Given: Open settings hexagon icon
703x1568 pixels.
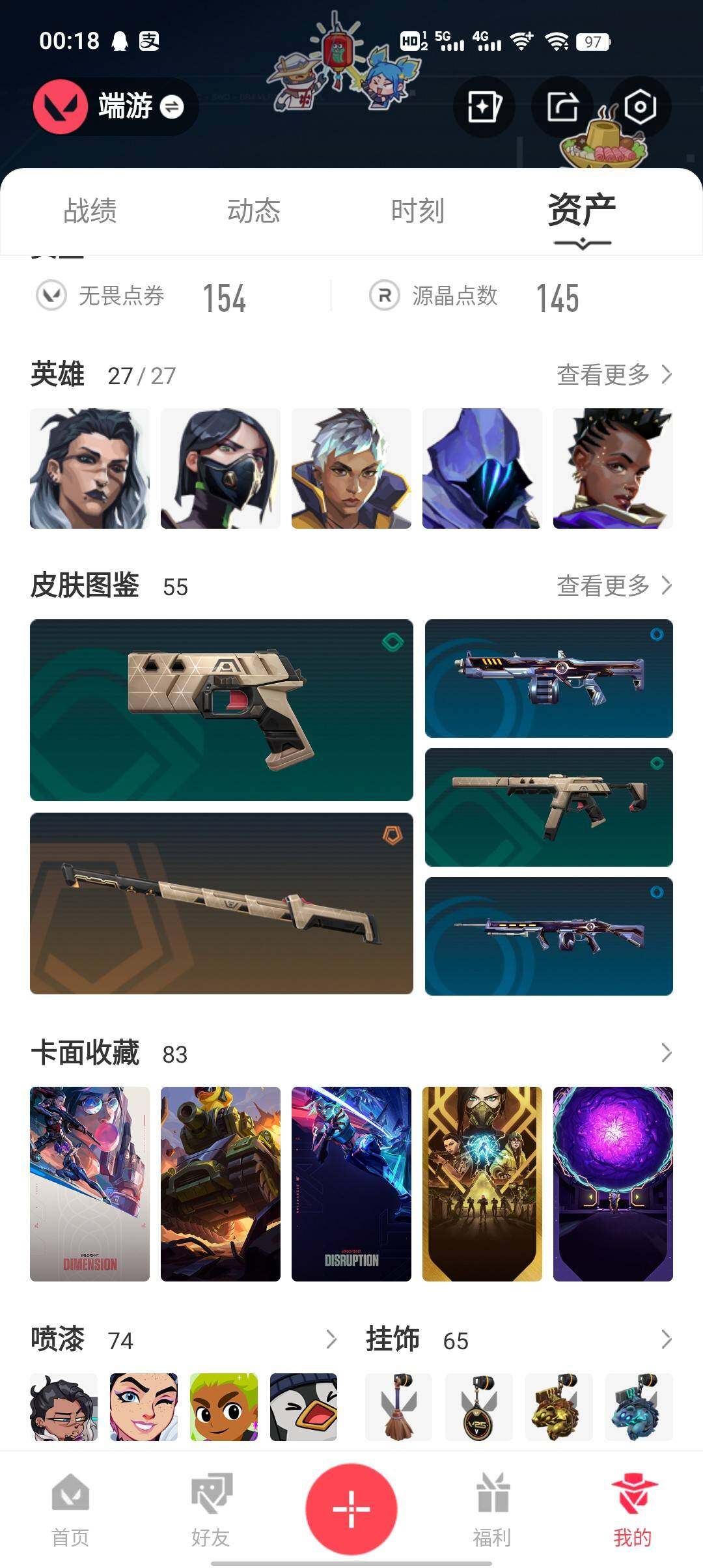Looking at the screenshot, I should click(x=640, y=107).
